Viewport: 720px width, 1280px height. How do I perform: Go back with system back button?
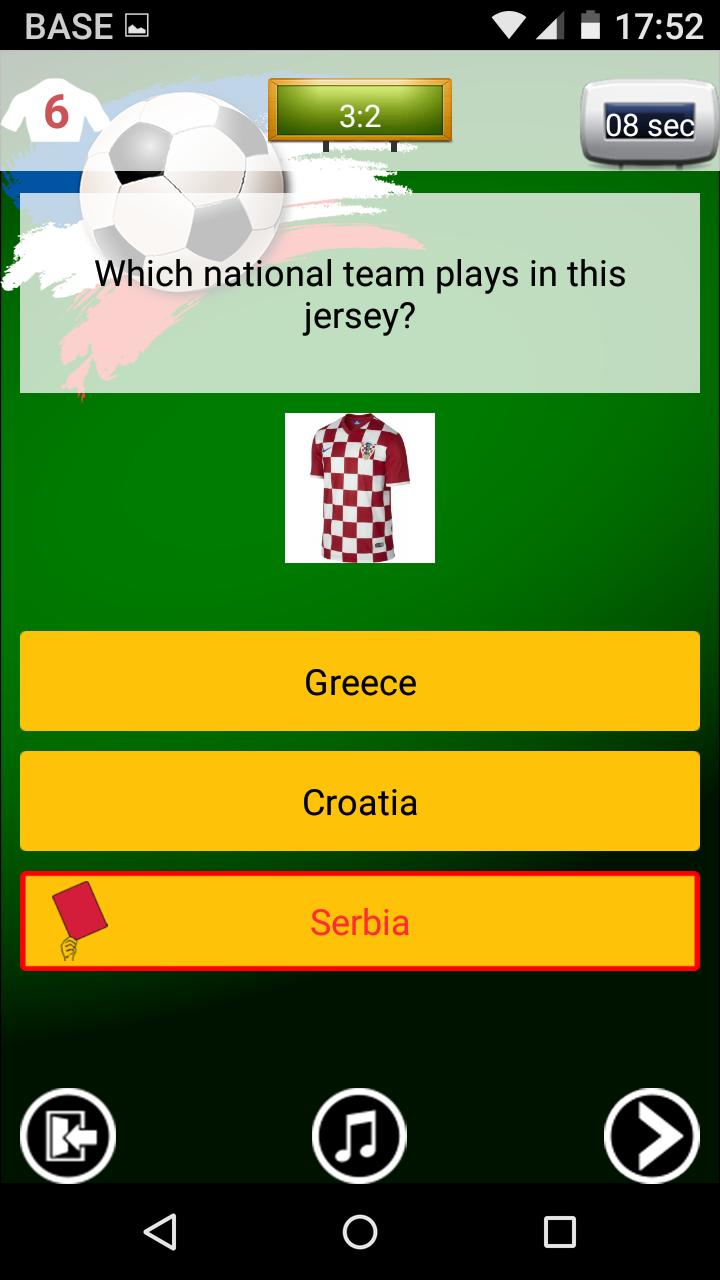click(x=160, y=1231)
